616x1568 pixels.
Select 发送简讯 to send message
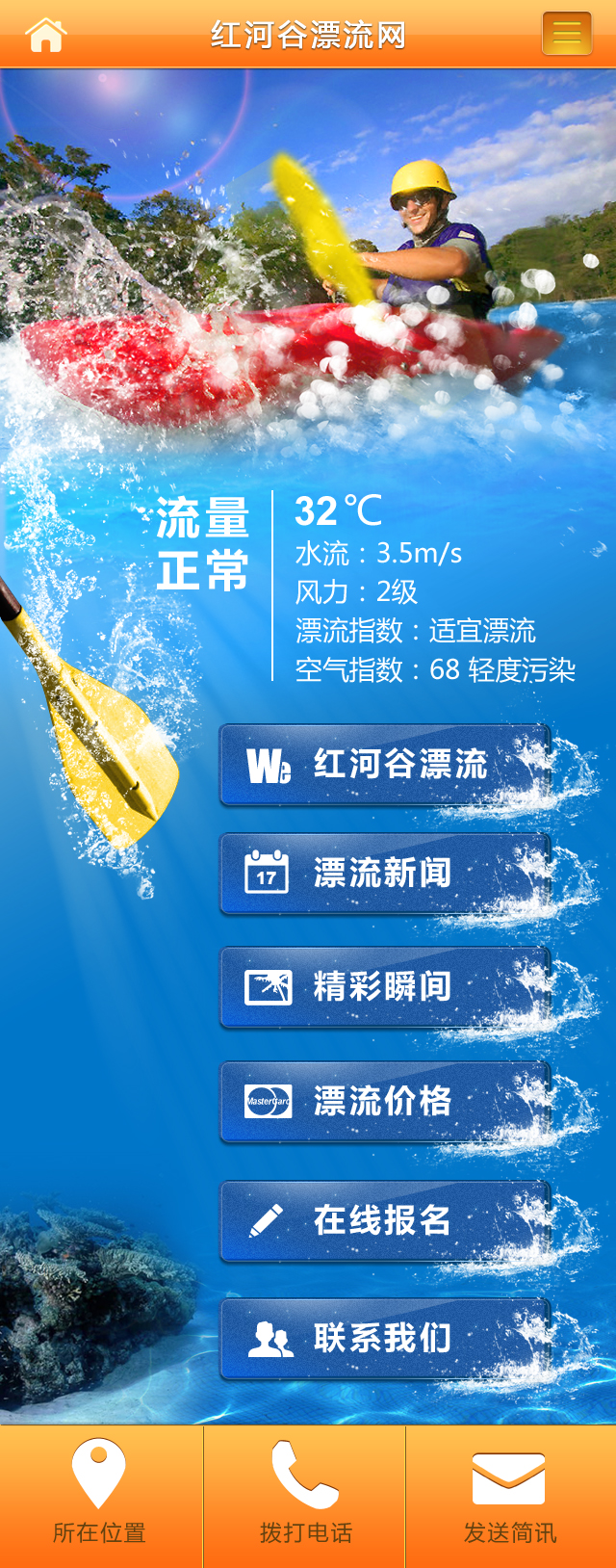(509, 1496)
